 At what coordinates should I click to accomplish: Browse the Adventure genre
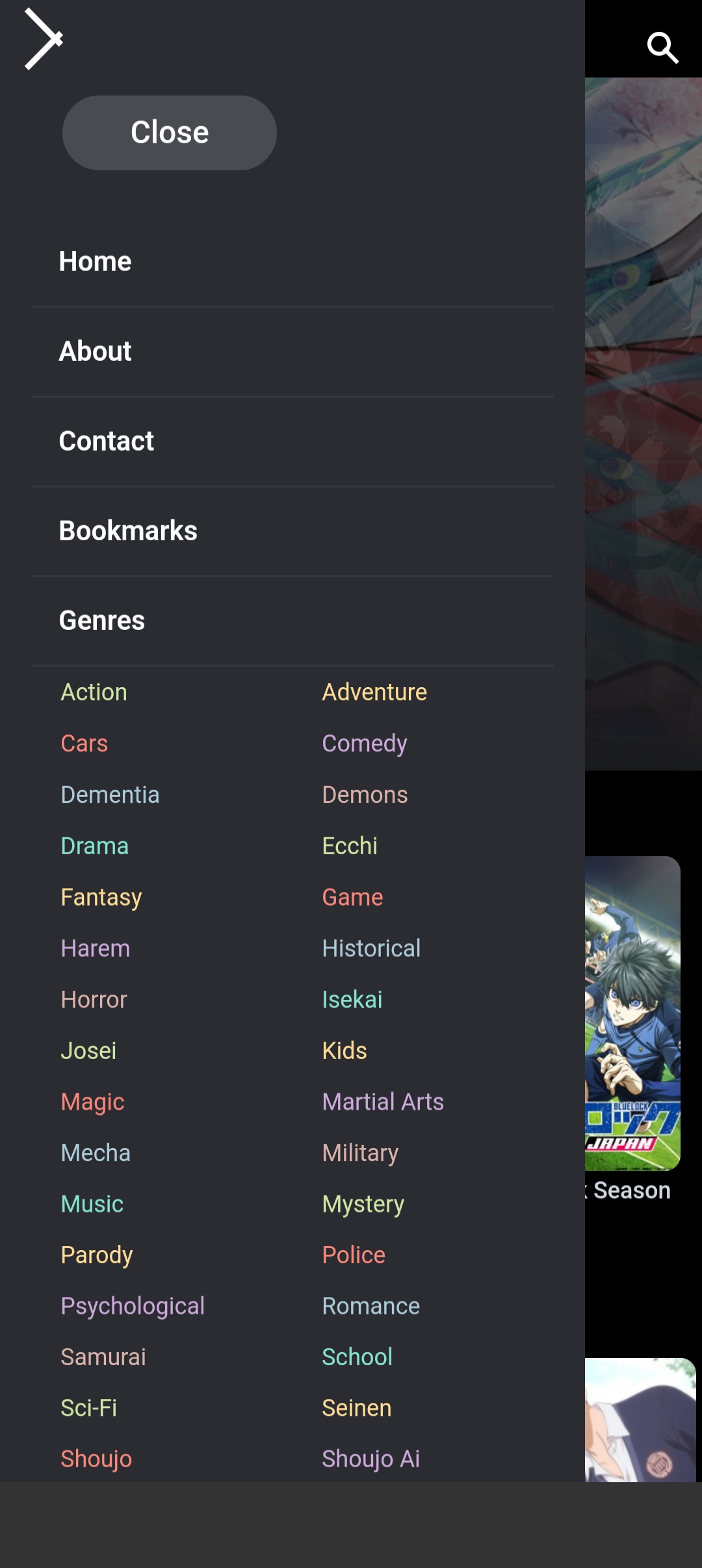[374, 692]
